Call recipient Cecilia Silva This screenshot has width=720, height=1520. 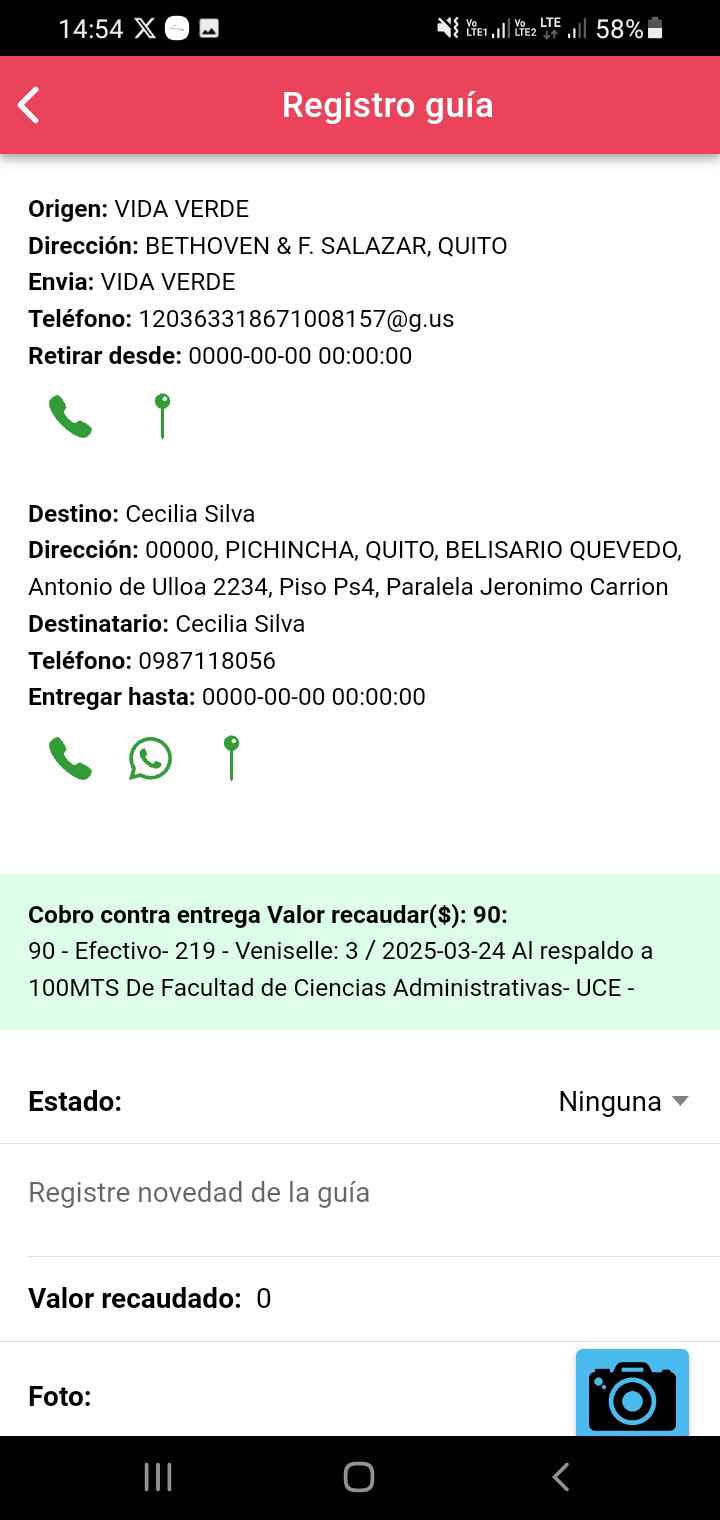[x=70, y=759]
